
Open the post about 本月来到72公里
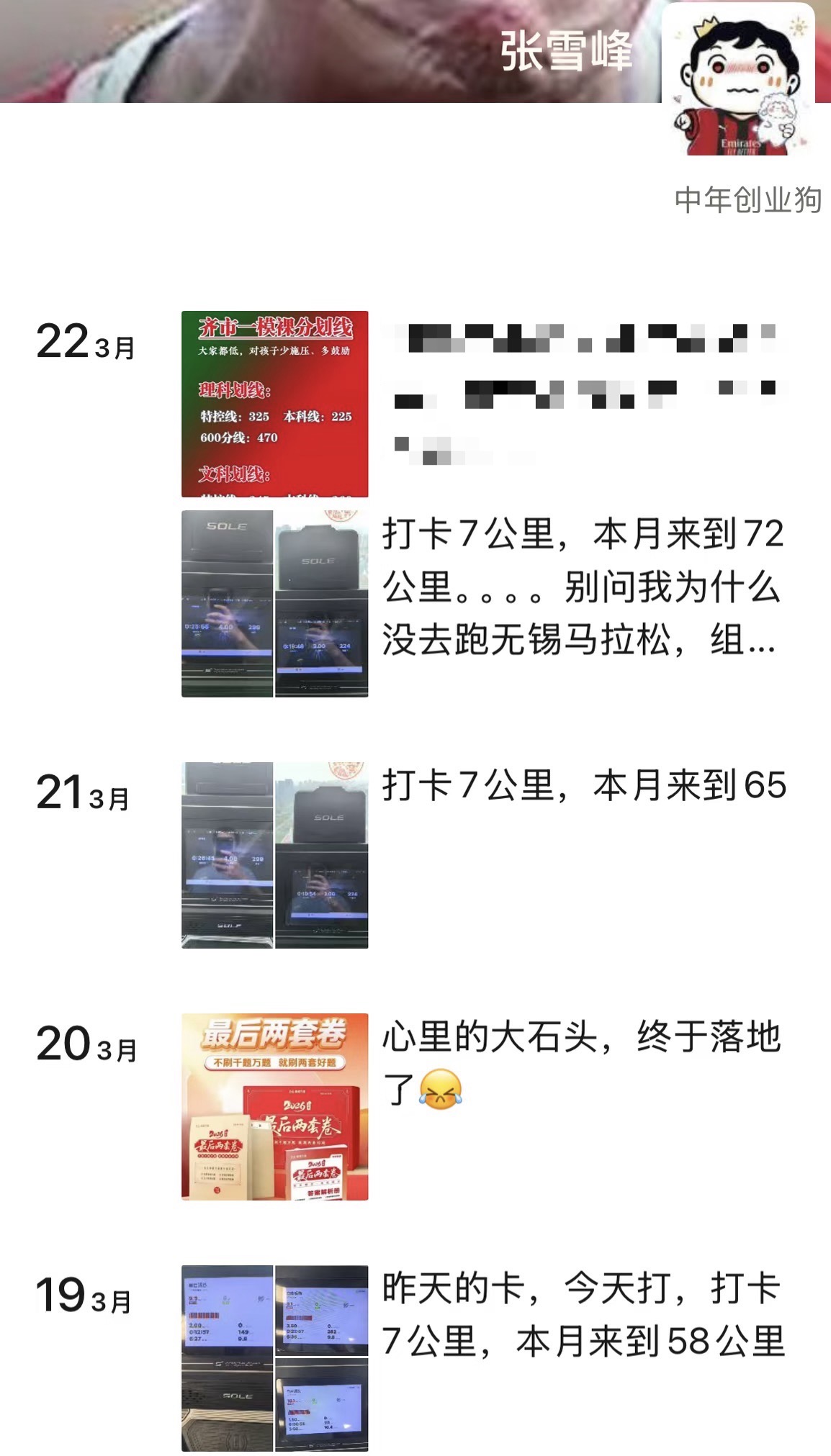582,586
